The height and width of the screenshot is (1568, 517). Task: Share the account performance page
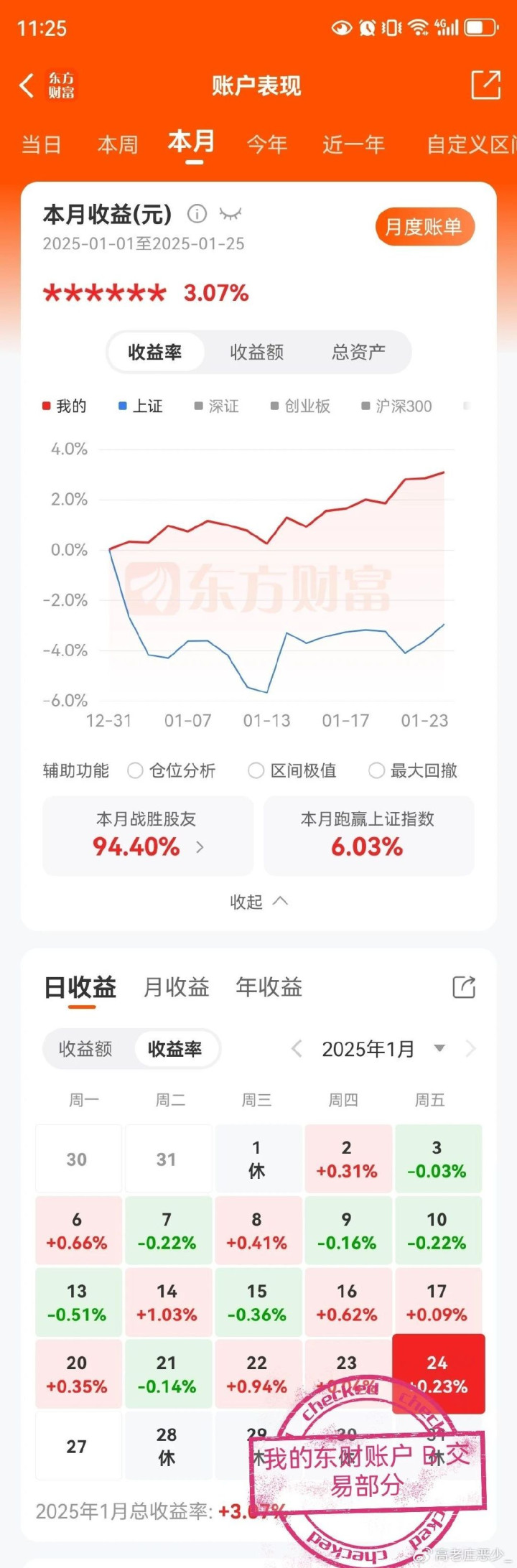click(x=485, y=85)
